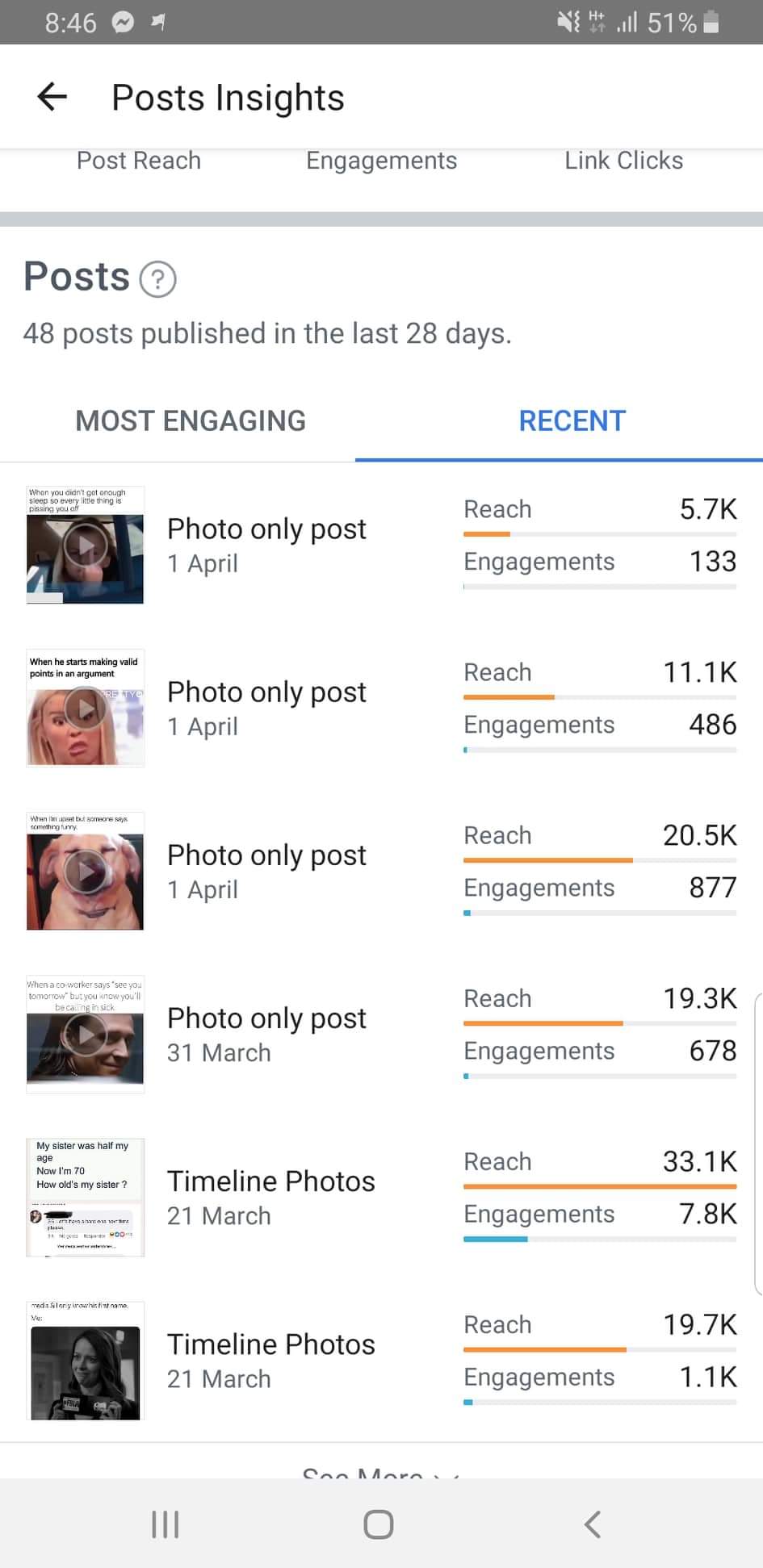Open the post with 11.1K reach
The height and width of the screenshot is (1568, 763).
pyautogui.click(x=381, y=708)
